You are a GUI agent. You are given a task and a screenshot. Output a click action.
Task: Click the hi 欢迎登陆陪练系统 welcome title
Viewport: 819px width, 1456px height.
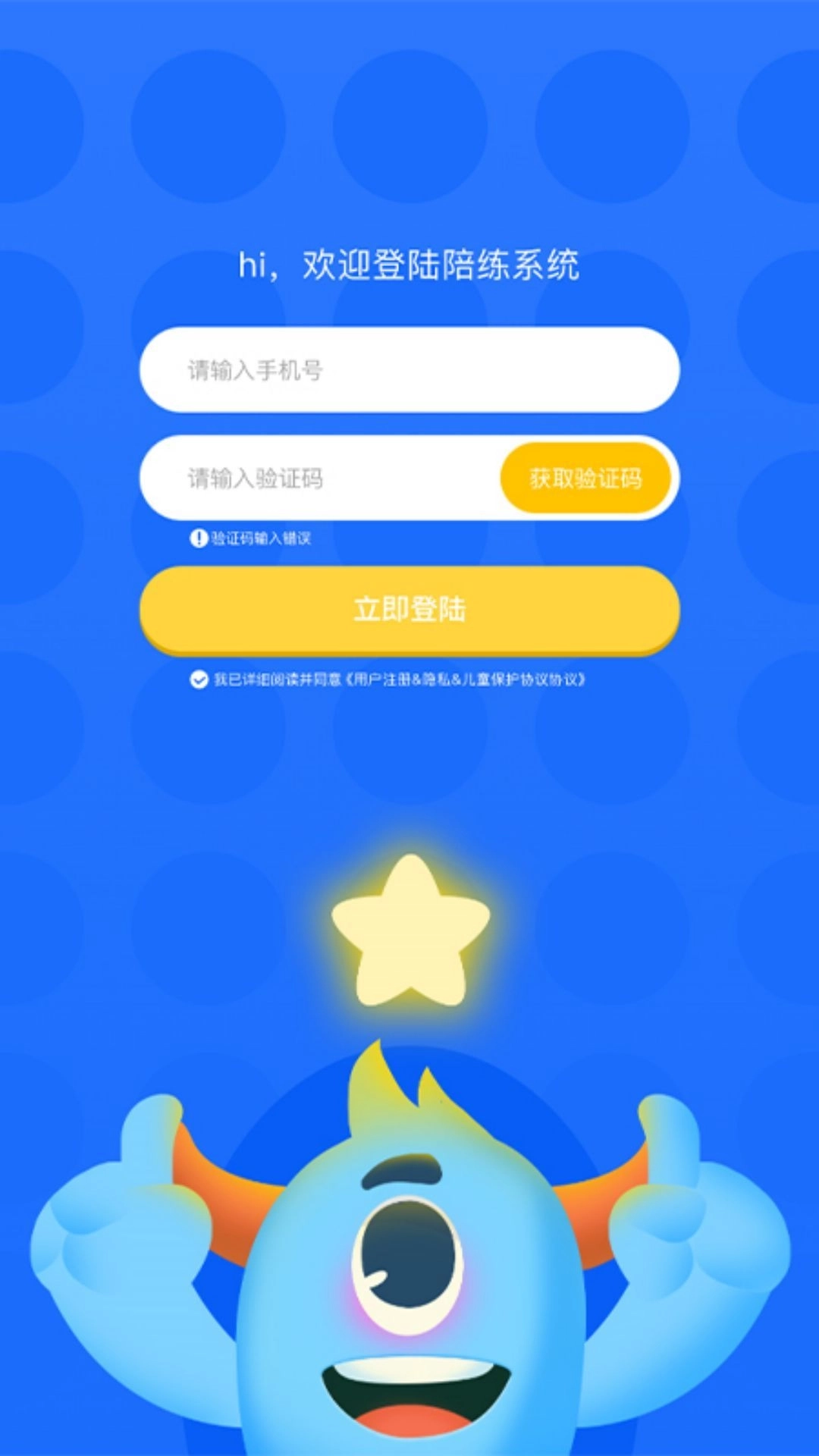pyautogui.click(x=409, y=264)
